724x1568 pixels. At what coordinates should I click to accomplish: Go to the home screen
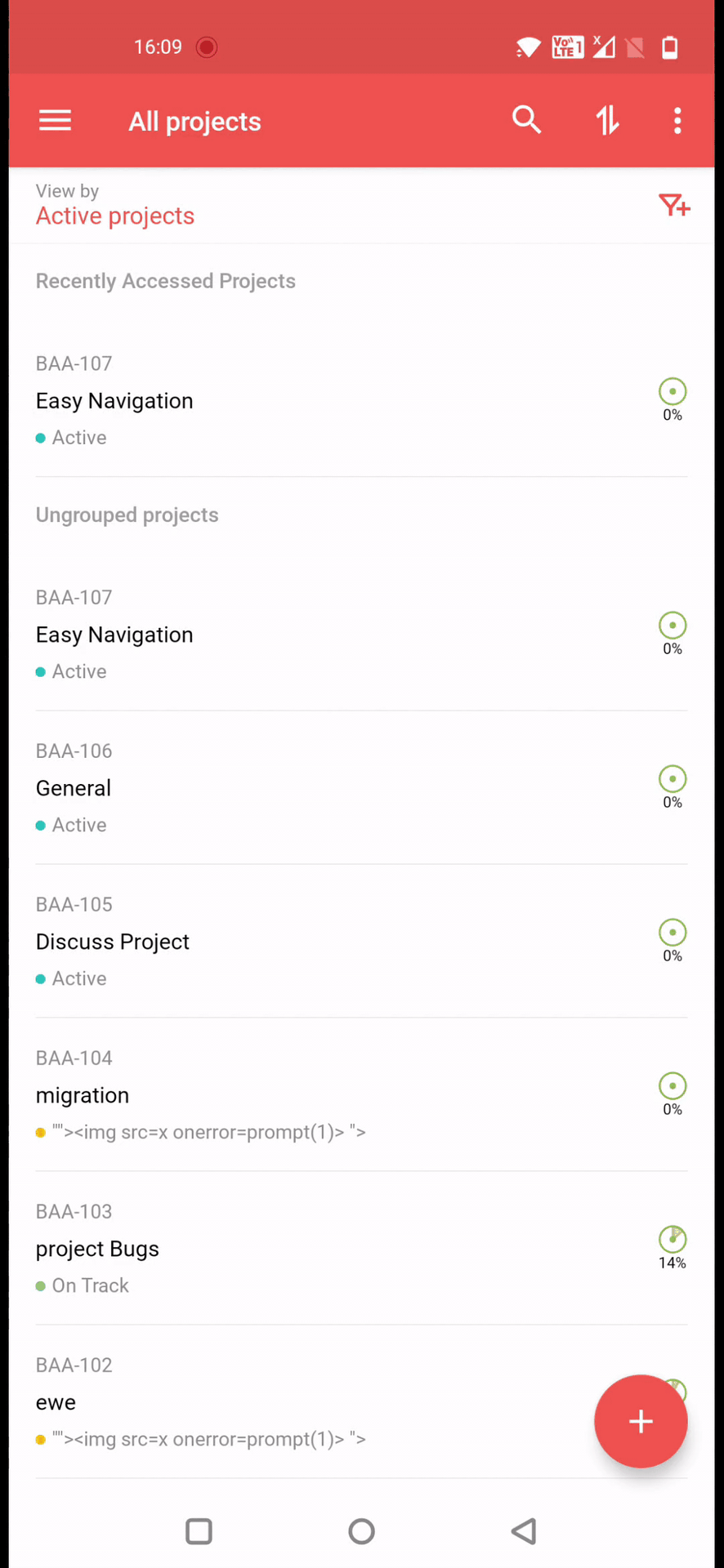(x=361, y=1531)
